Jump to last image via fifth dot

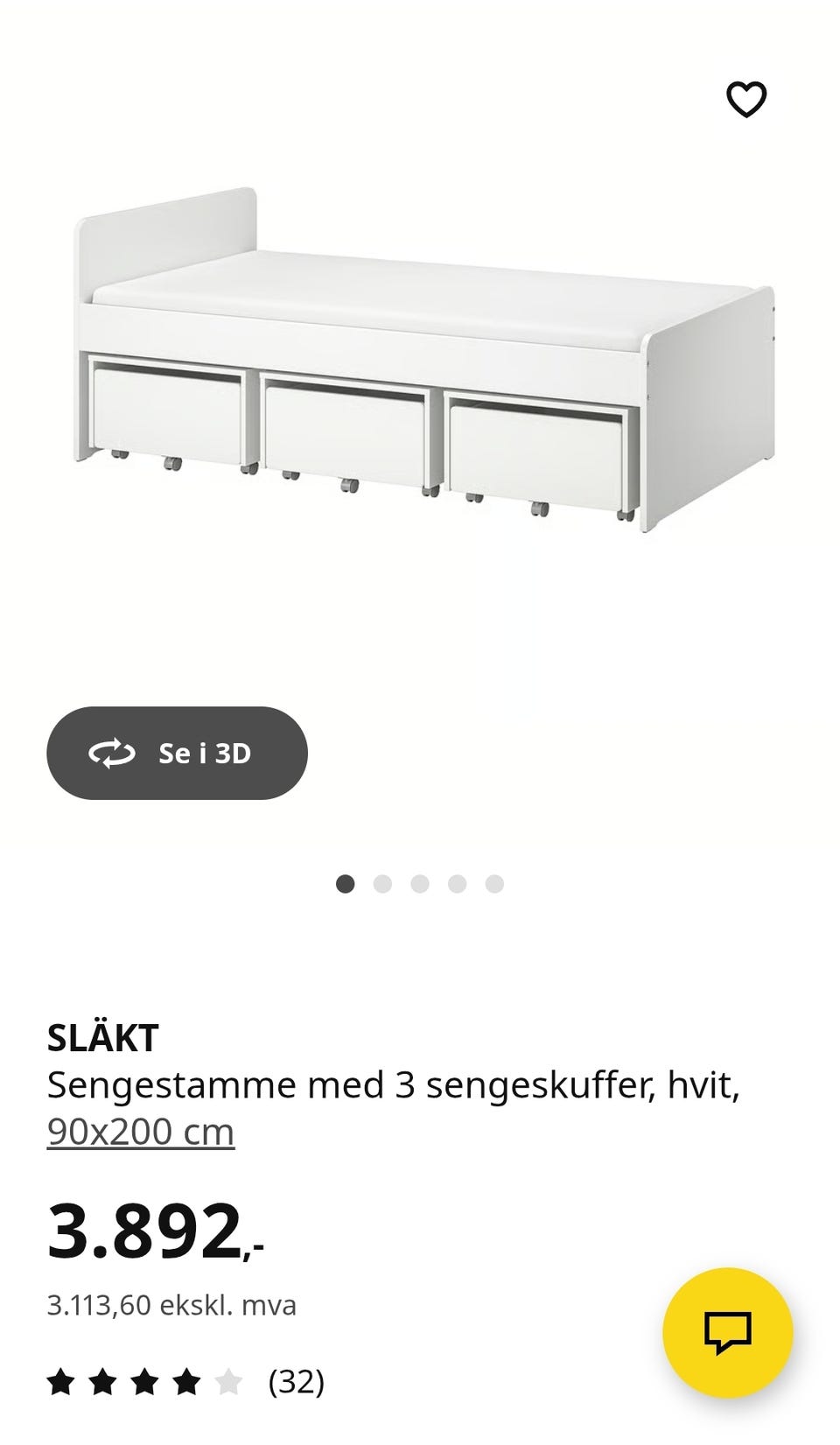pyautogui.click(x=495, y=885)
